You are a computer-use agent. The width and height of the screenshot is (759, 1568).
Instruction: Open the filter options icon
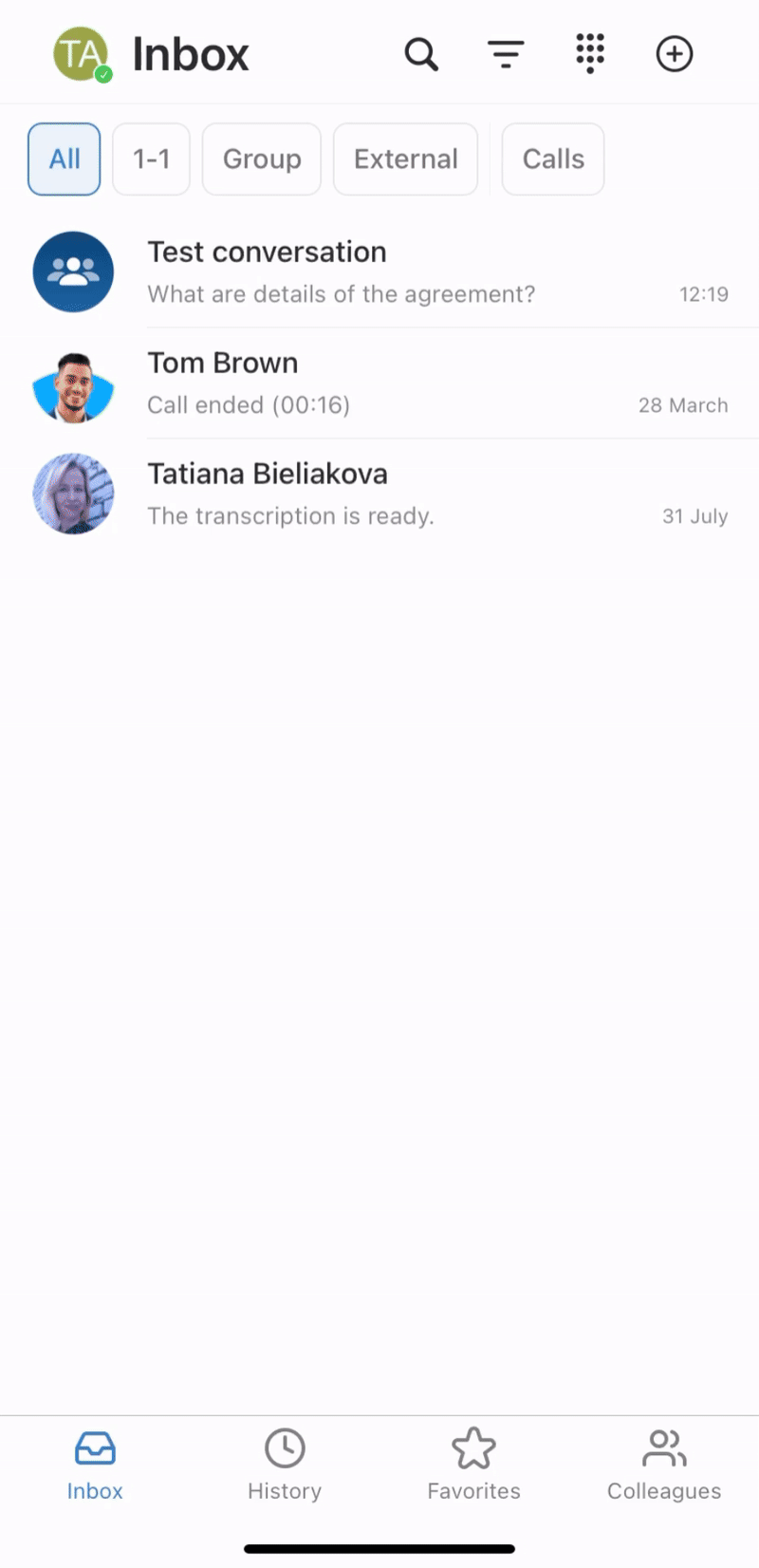pos(506,54)
